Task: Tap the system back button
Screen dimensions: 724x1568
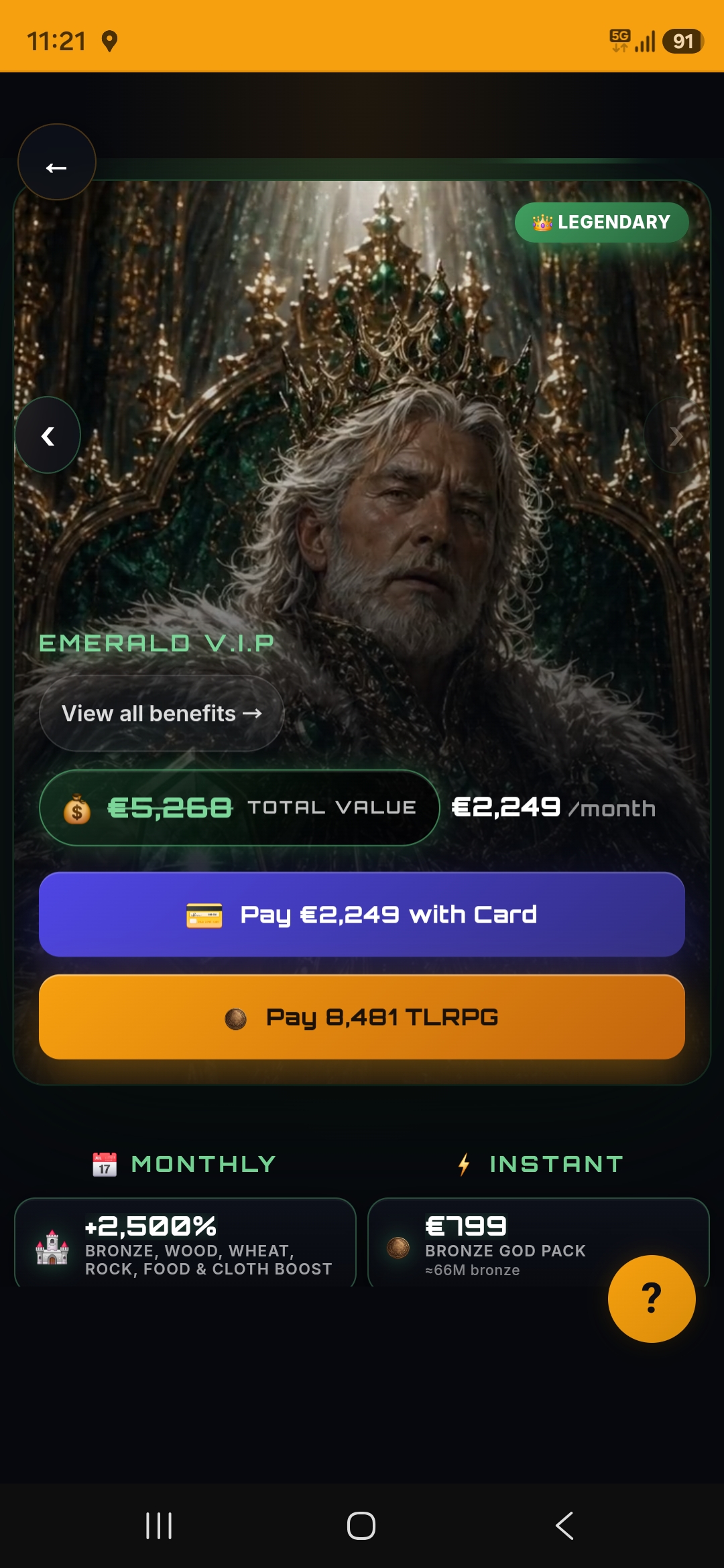Action: click(x=564, y=1526)
